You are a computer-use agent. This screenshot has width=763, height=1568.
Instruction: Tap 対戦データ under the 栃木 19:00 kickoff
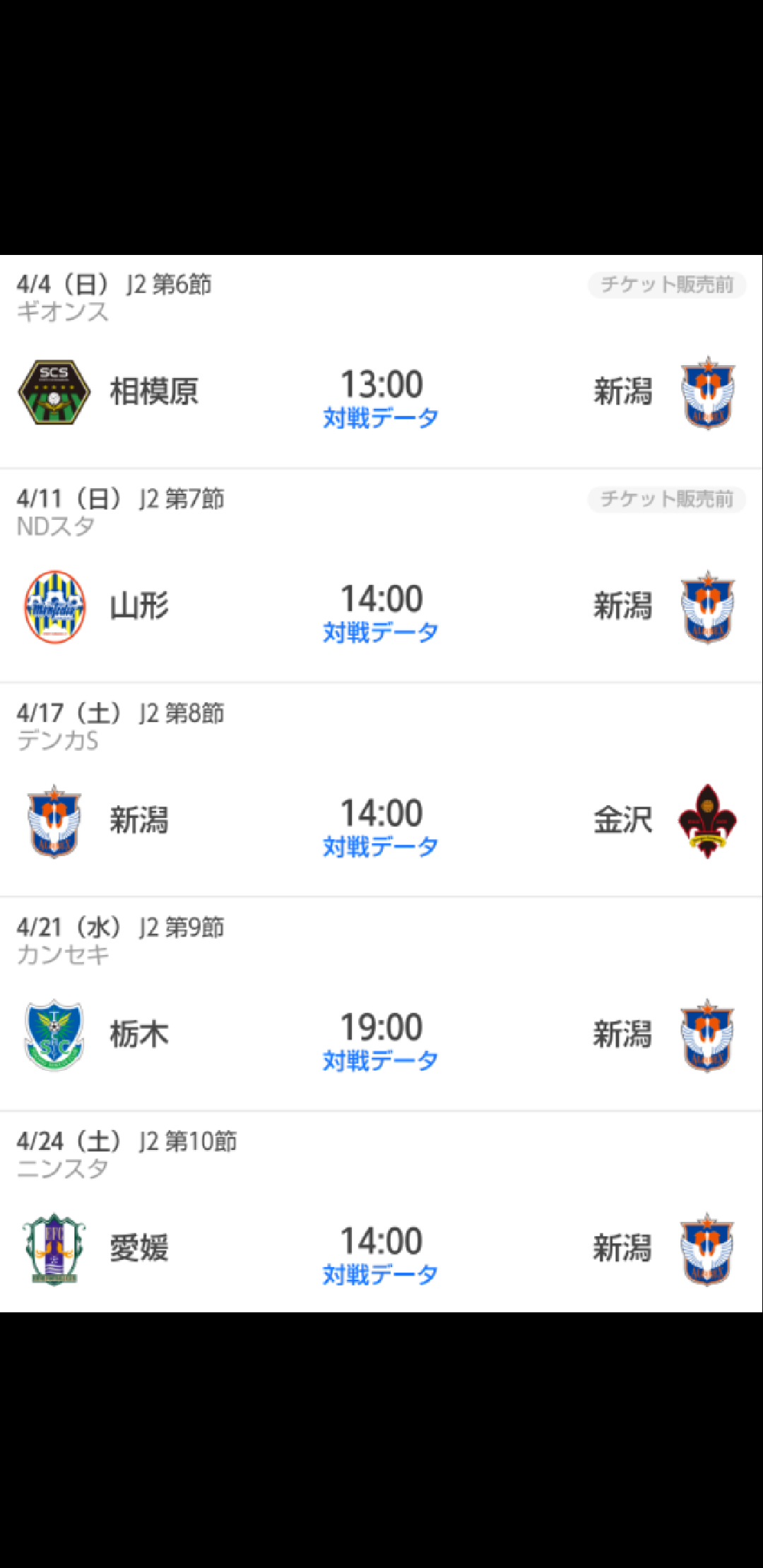(381, 1060)
